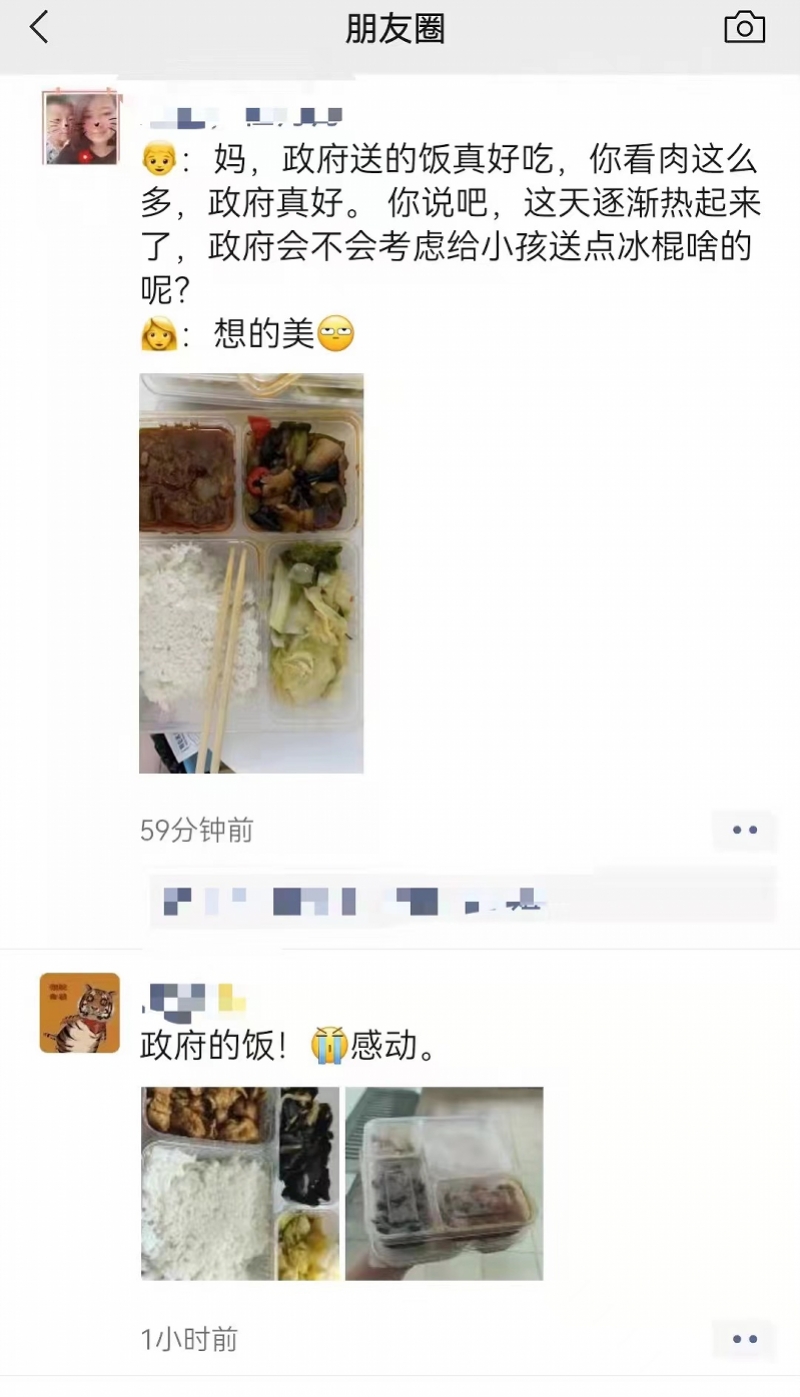Image resolution: width=800 pixels, height=1397 pixels.
Task: Open like/comment menu on 59分钟前 post
Action: click(744, 830)
